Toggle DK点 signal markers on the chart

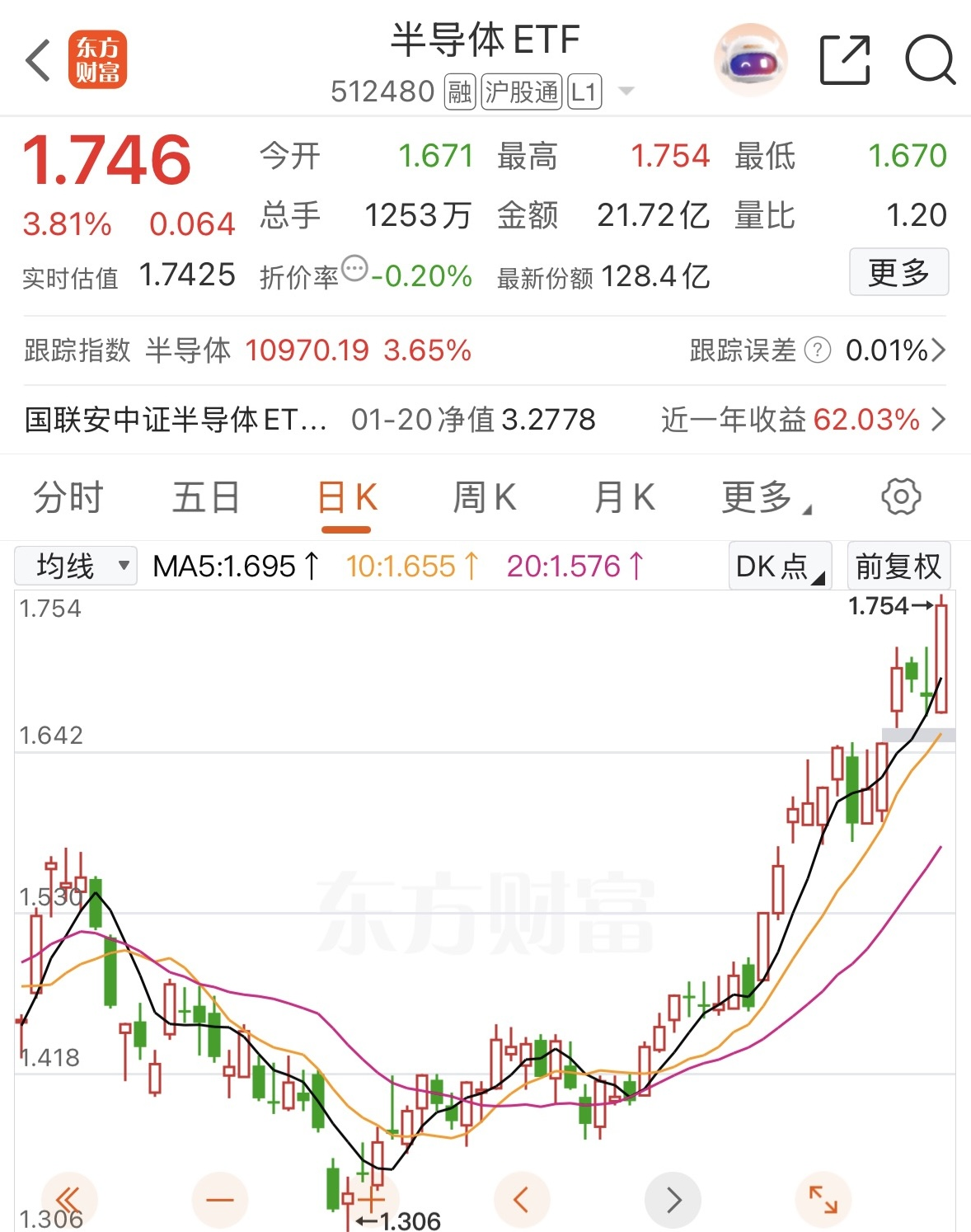point(777,566)
